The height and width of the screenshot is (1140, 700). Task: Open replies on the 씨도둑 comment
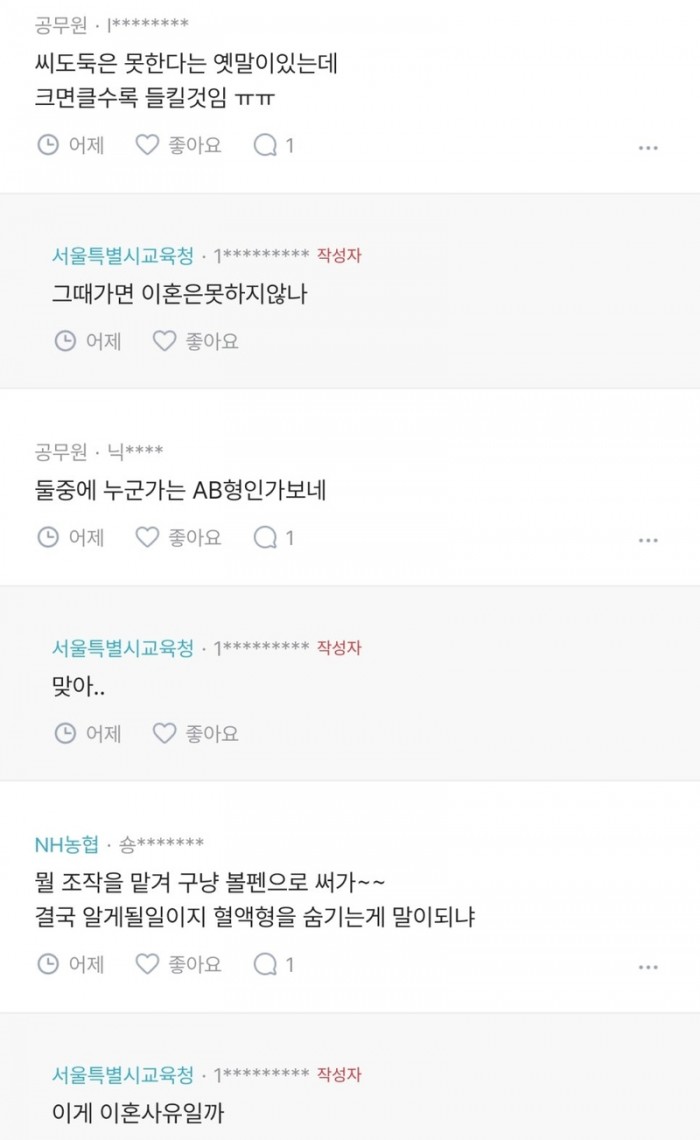tap(273, 145)
